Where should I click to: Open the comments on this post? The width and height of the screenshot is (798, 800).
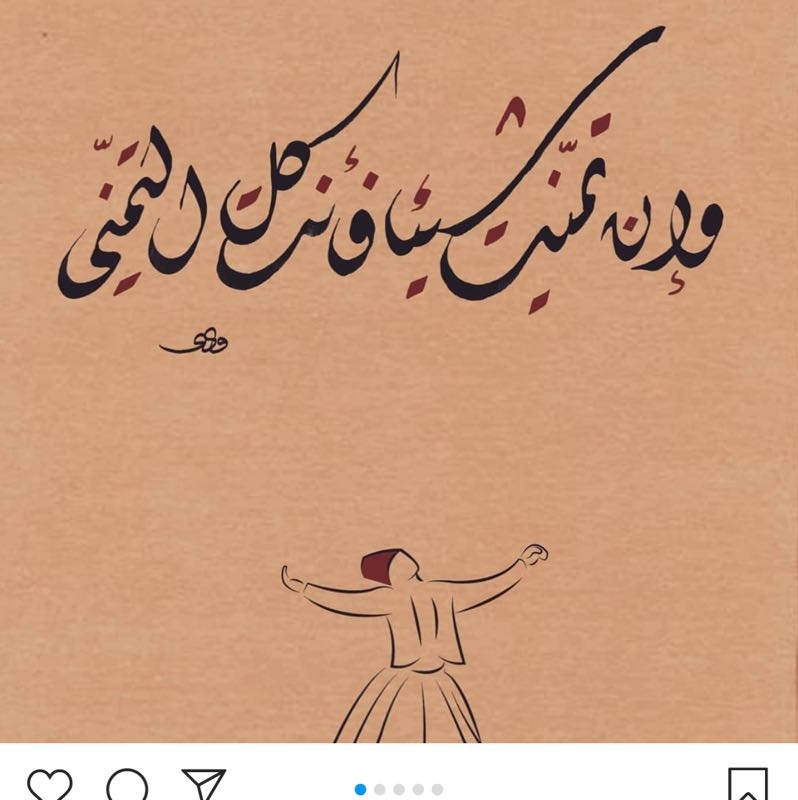[127, 787]
